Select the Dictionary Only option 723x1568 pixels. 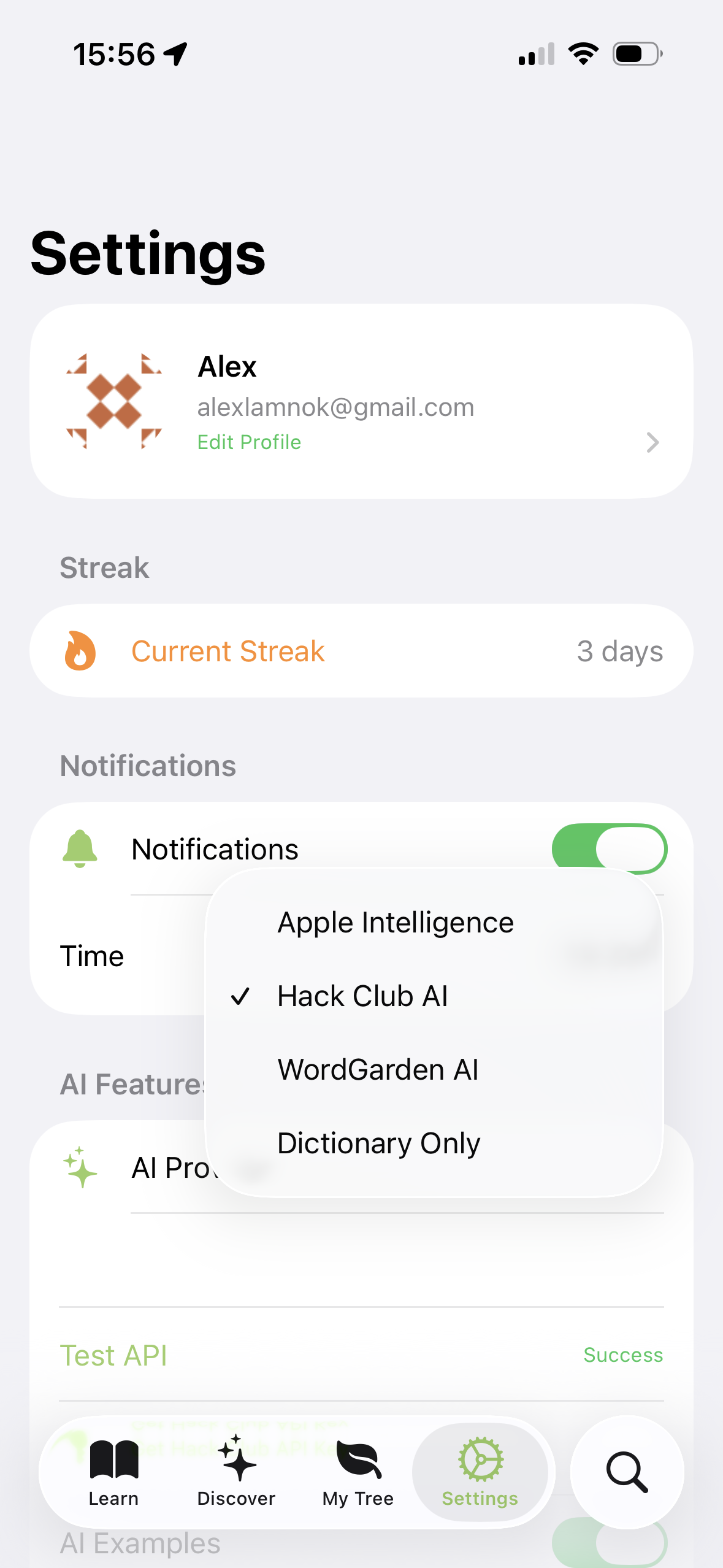[378, 1143]
